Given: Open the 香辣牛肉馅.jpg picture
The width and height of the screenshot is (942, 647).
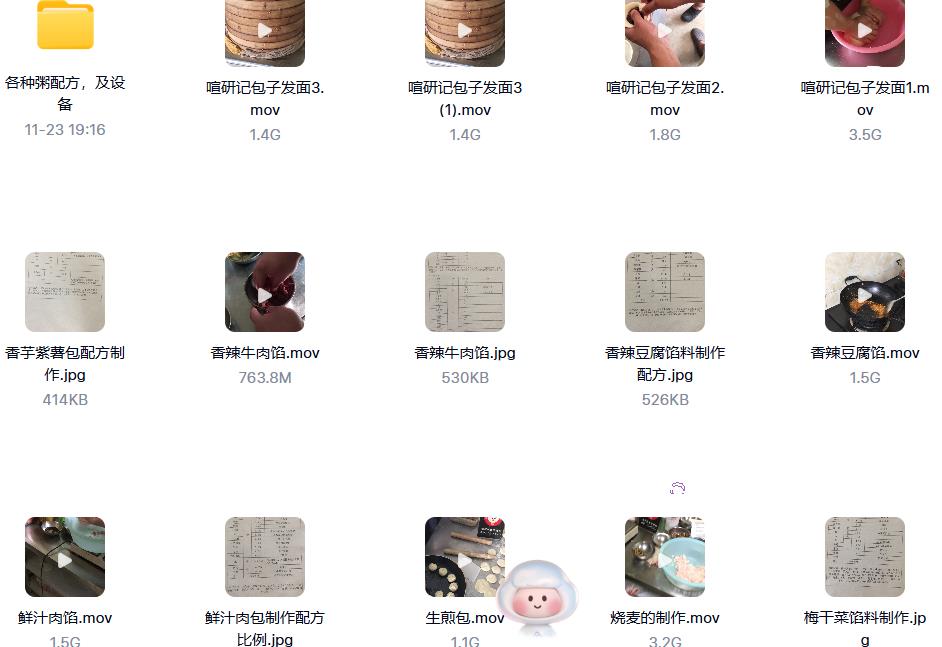Looking at the screenshot, I should (465, 292).
